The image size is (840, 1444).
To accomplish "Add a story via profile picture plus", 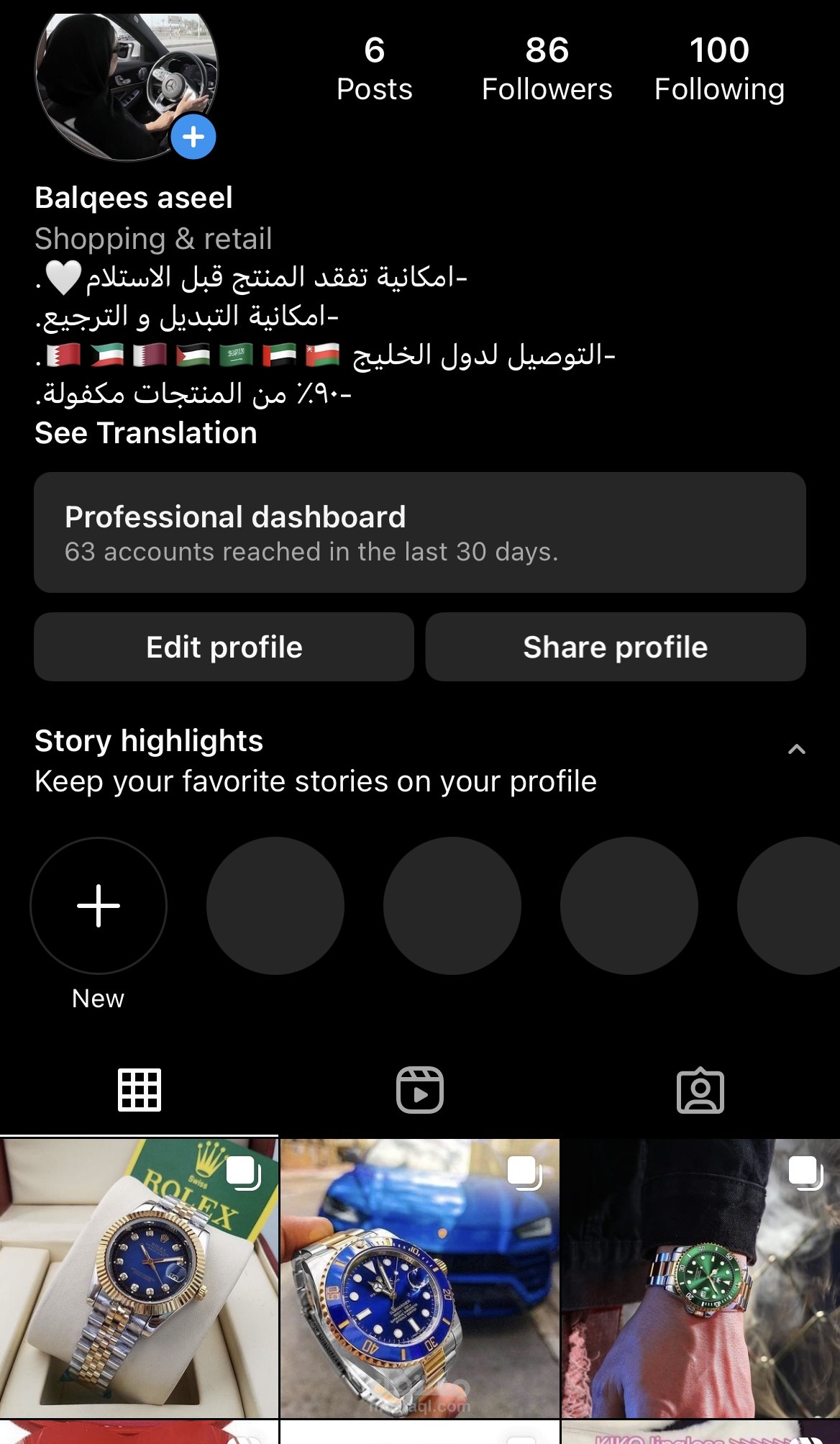I will (193, 137).
